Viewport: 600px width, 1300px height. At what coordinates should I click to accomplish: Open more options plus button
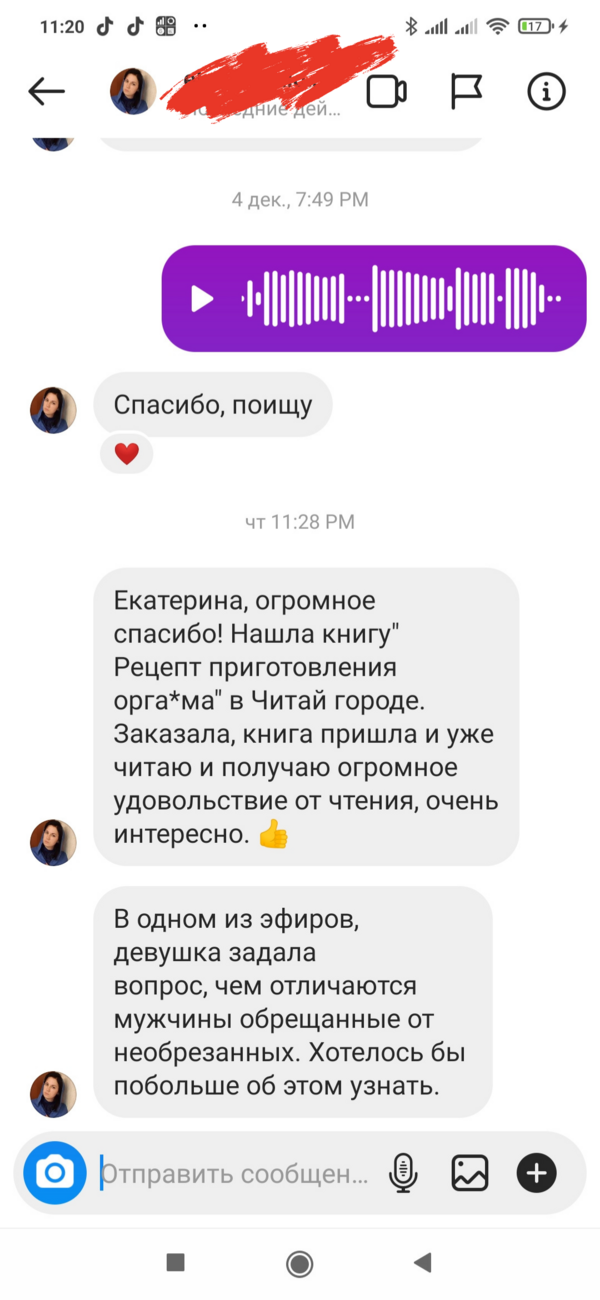[x=536, y=1172]
